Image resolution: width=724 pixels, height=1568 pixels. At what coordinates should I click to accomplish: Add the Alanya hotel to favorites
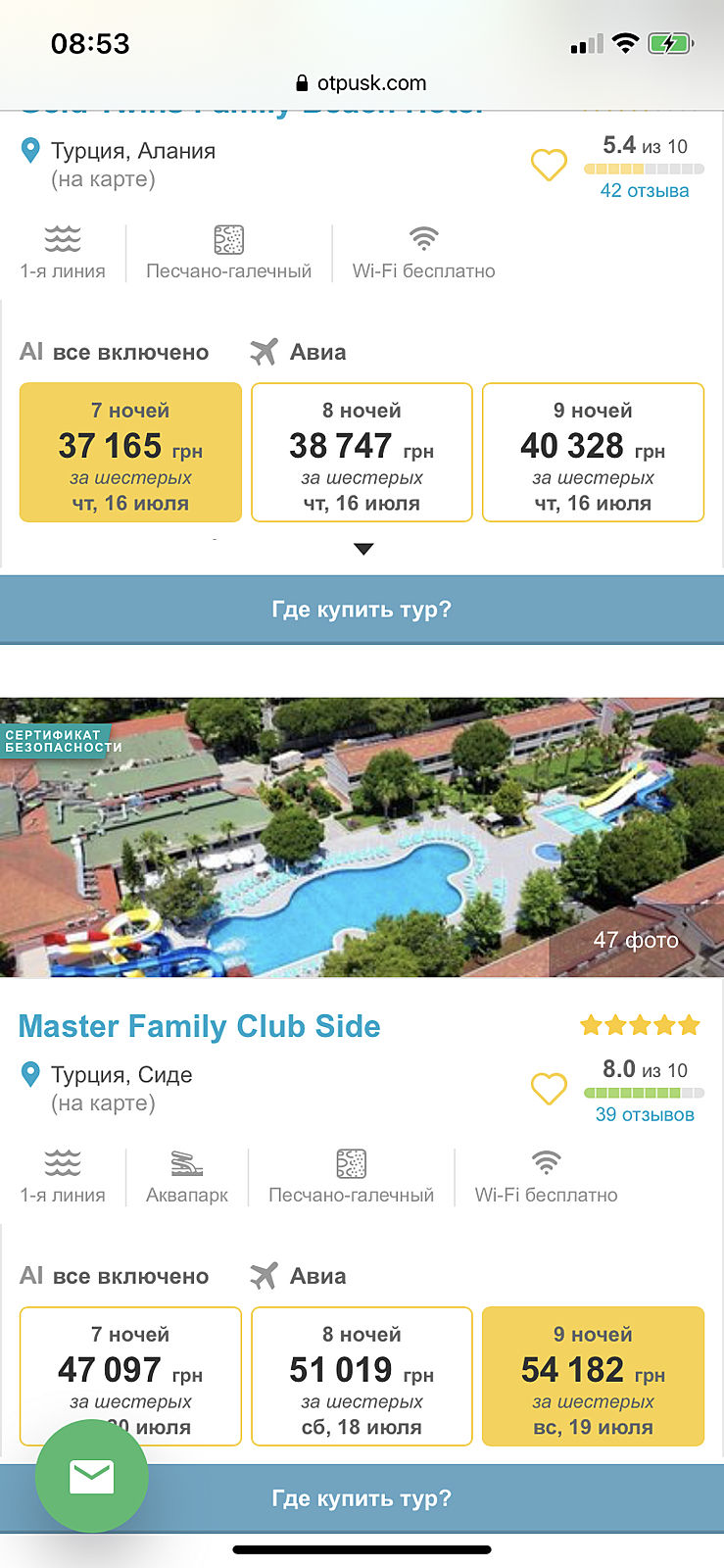(549, 165)
